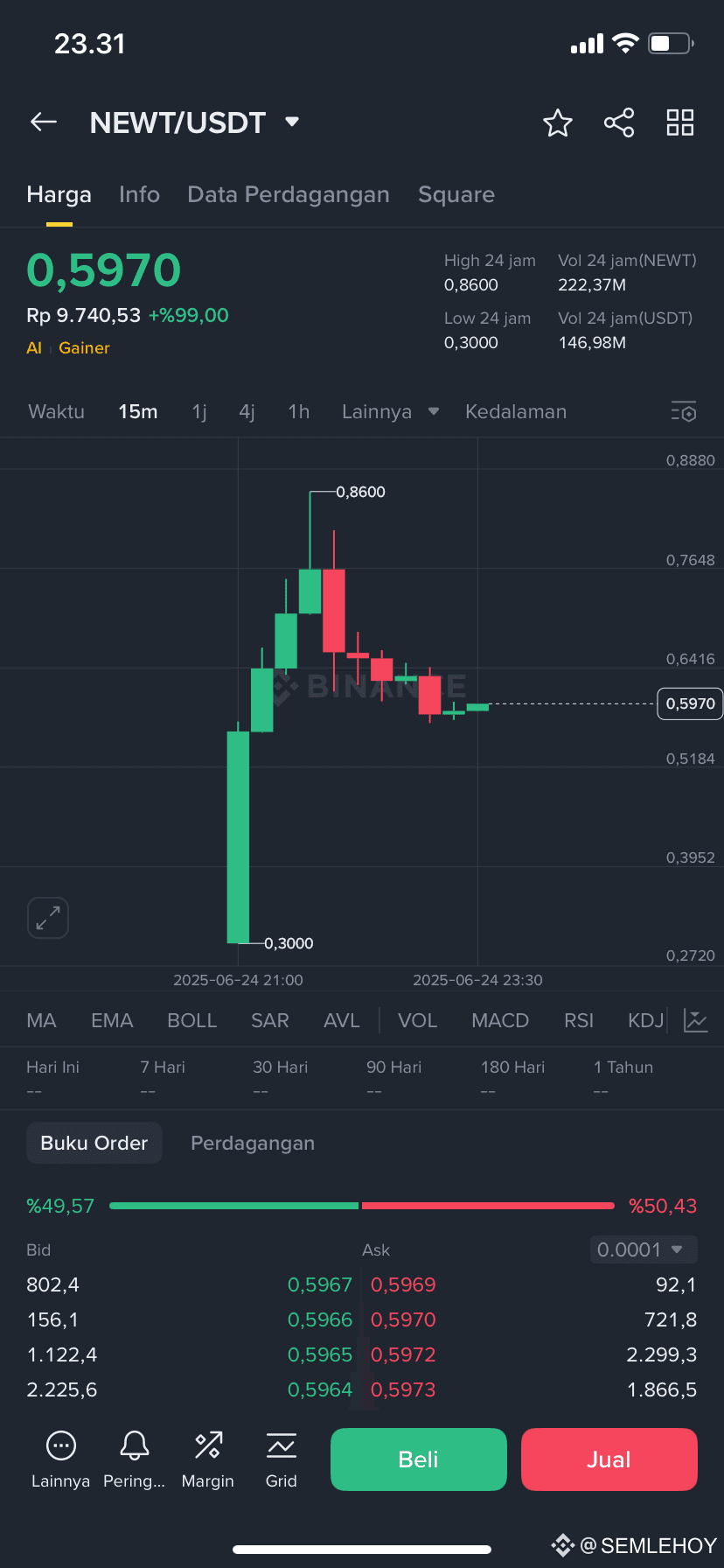This screenshot has height=1568, width=724.
Task: Show the Kedalaman depth chart
Action: tap(515, 411)
